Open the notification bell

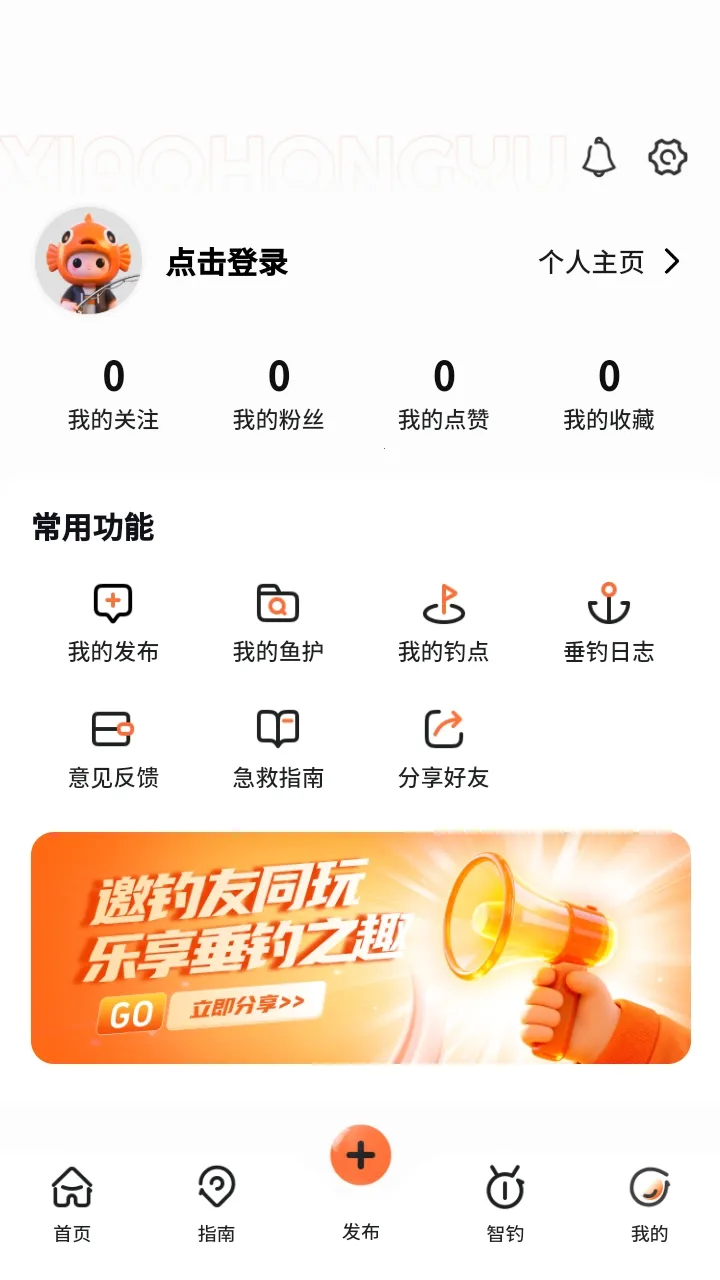pyautogui.click(x=600, y=157)
